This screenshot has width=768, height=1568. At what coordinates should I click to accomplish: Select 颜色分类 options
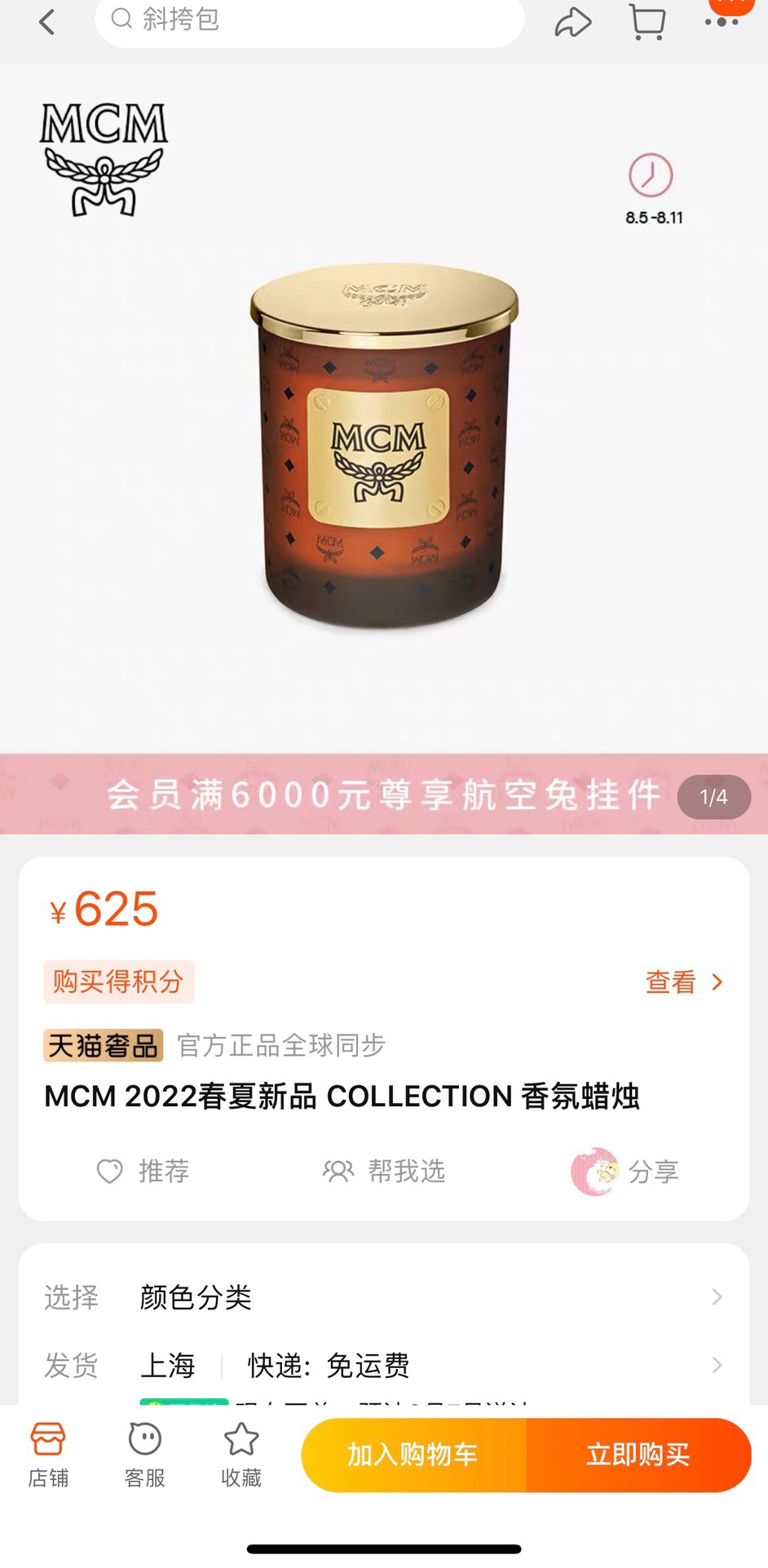click(384, 1297)
